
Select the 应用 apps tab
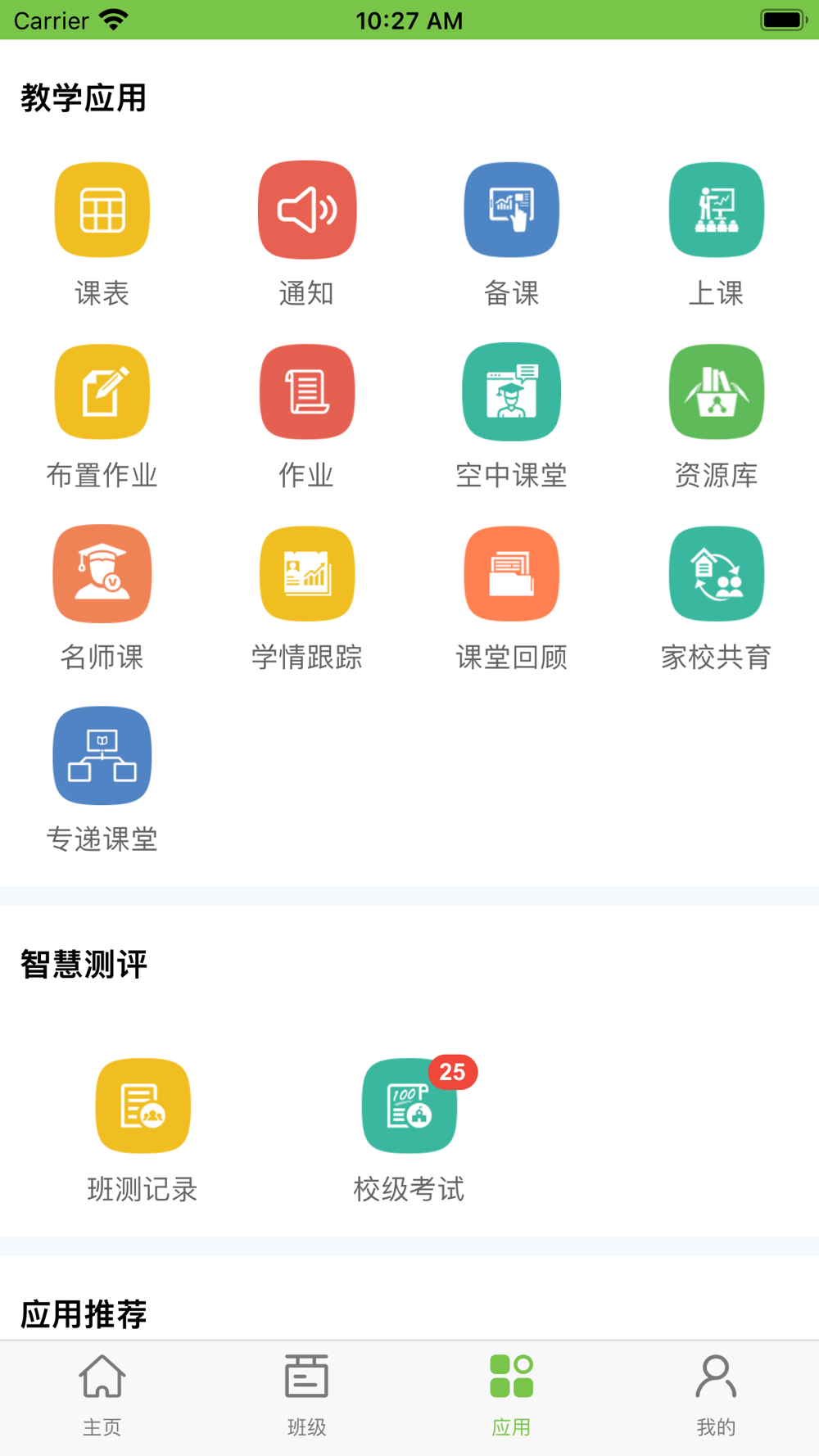pyautogui.click(x=512, y=1396)
